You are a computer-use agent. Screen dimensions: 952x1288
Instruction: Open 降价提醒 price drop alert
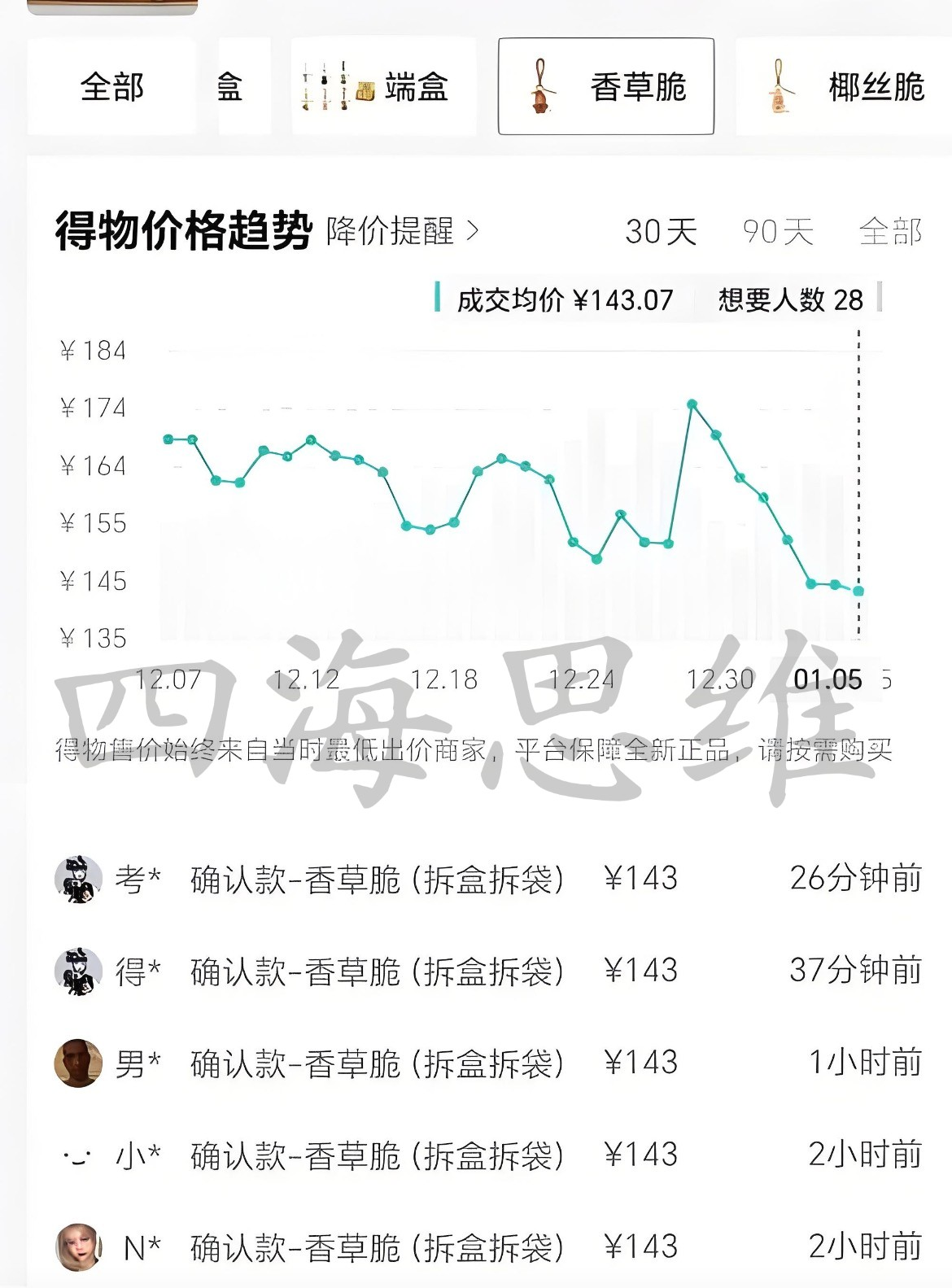coord(403,232)
